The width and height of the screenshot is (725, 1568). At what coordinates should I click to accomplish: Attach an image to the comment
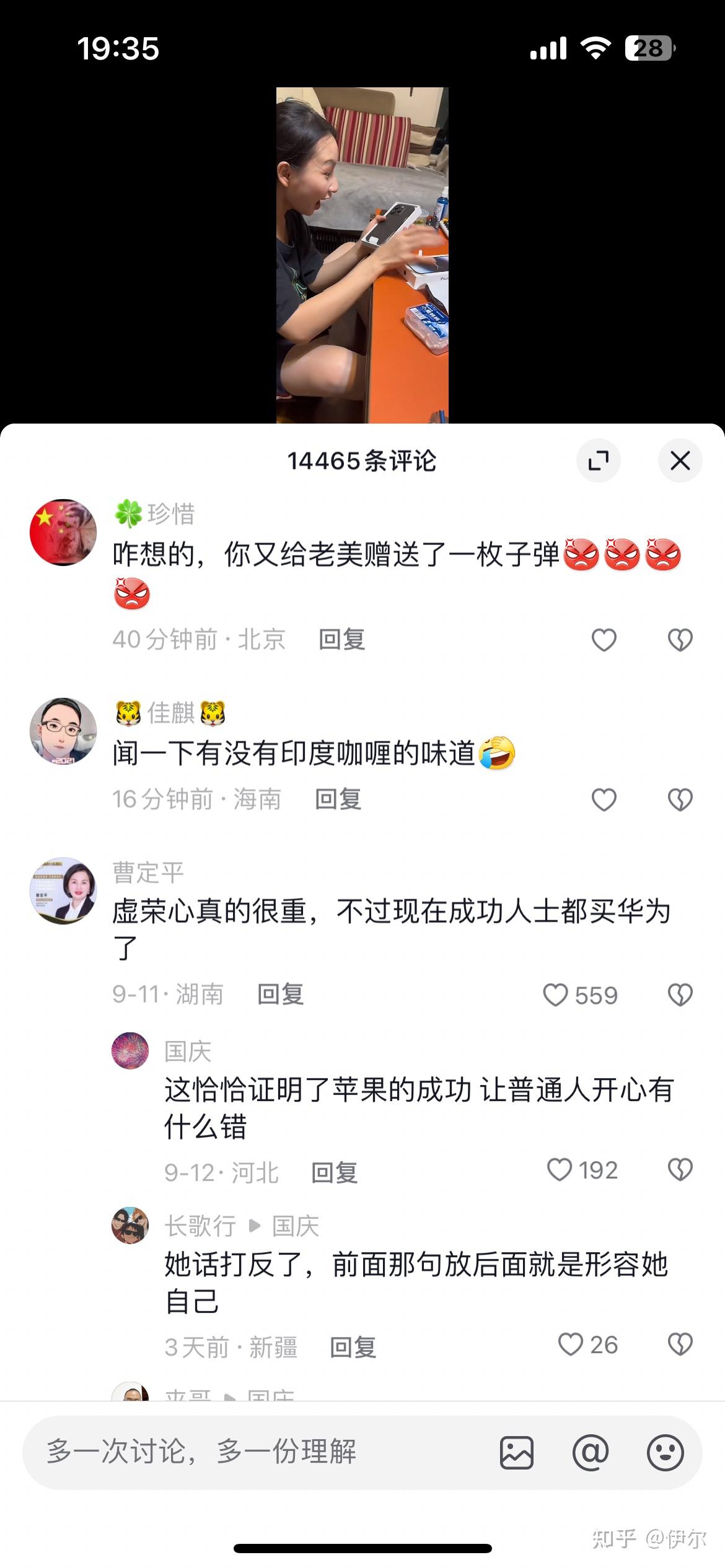(x=517, y=1452)
